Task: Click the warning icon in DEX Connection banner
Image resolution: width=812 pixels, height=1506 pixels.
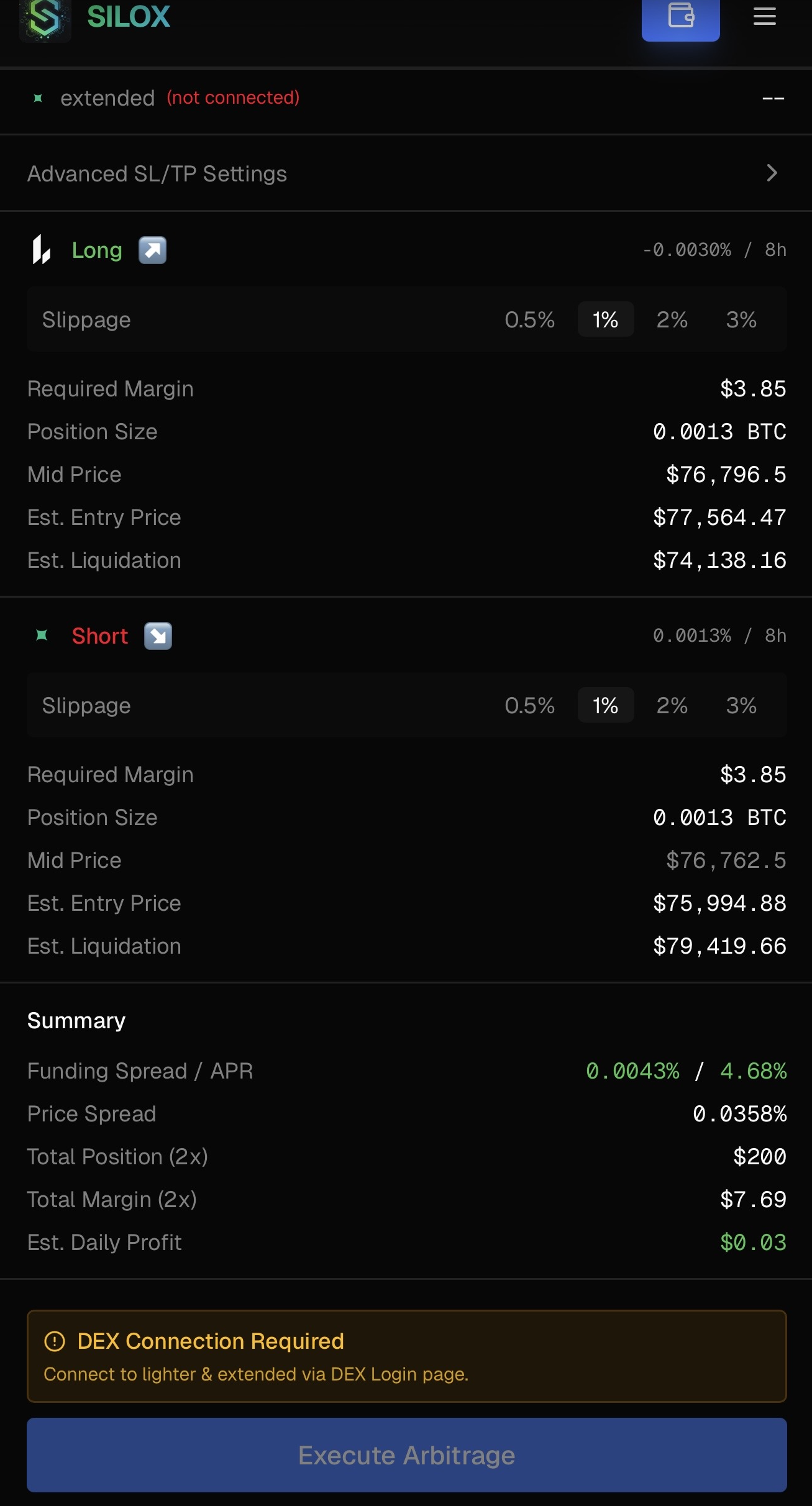Action: pos(55,1341)
